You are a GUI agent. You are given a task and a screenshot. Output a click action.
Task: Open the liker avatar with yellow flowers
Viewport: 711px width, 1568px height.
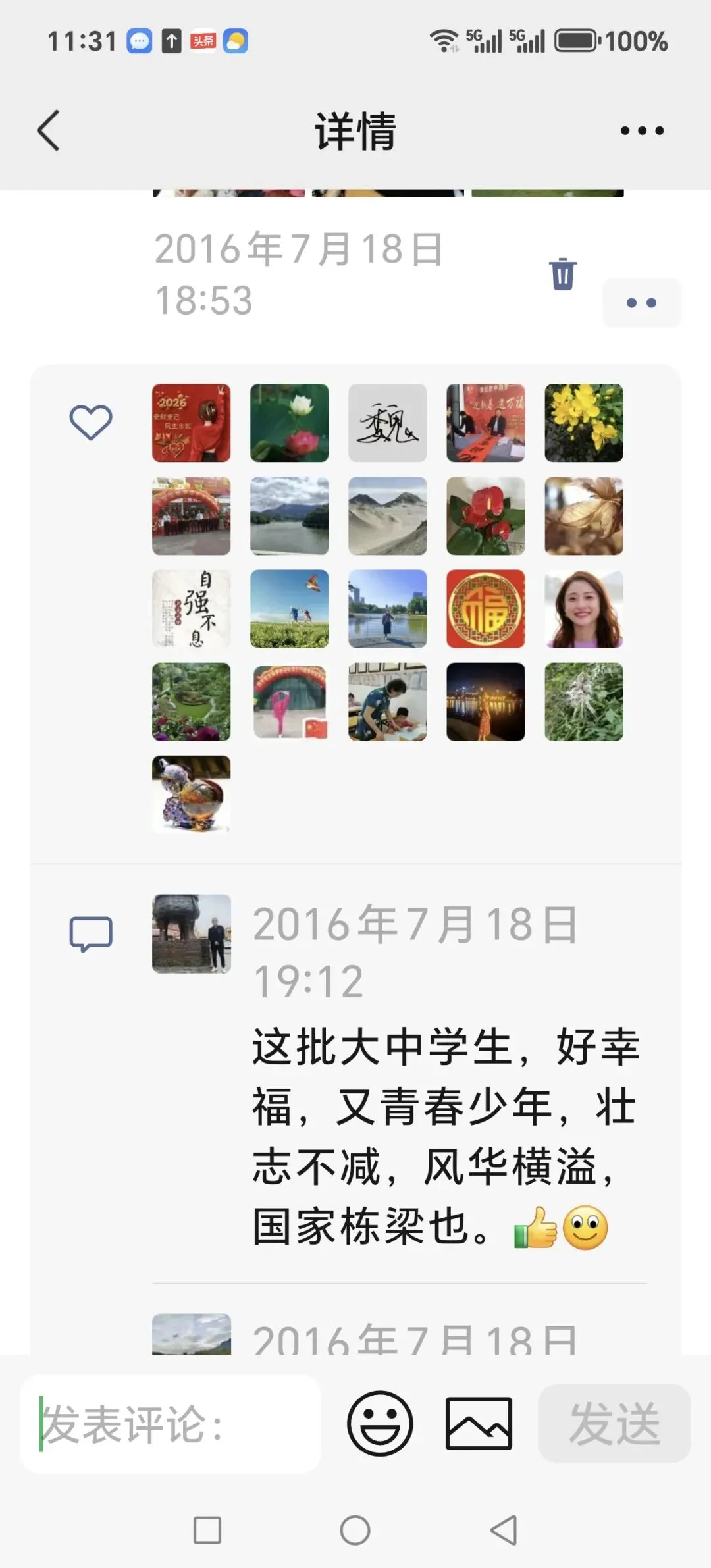584,423
